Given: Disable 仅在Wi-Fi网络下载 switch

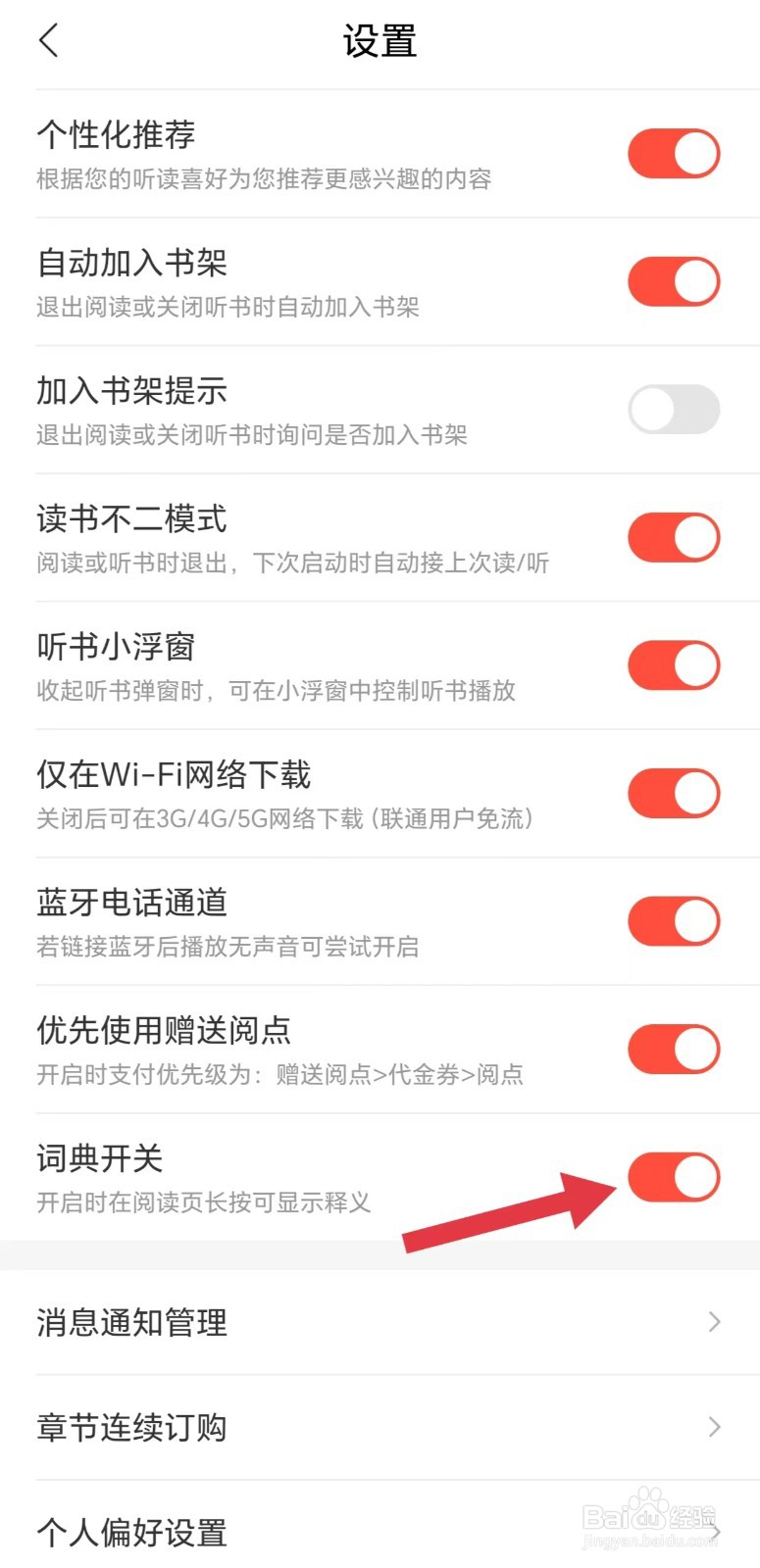Looking at the screenshot, I should point(674,793).
